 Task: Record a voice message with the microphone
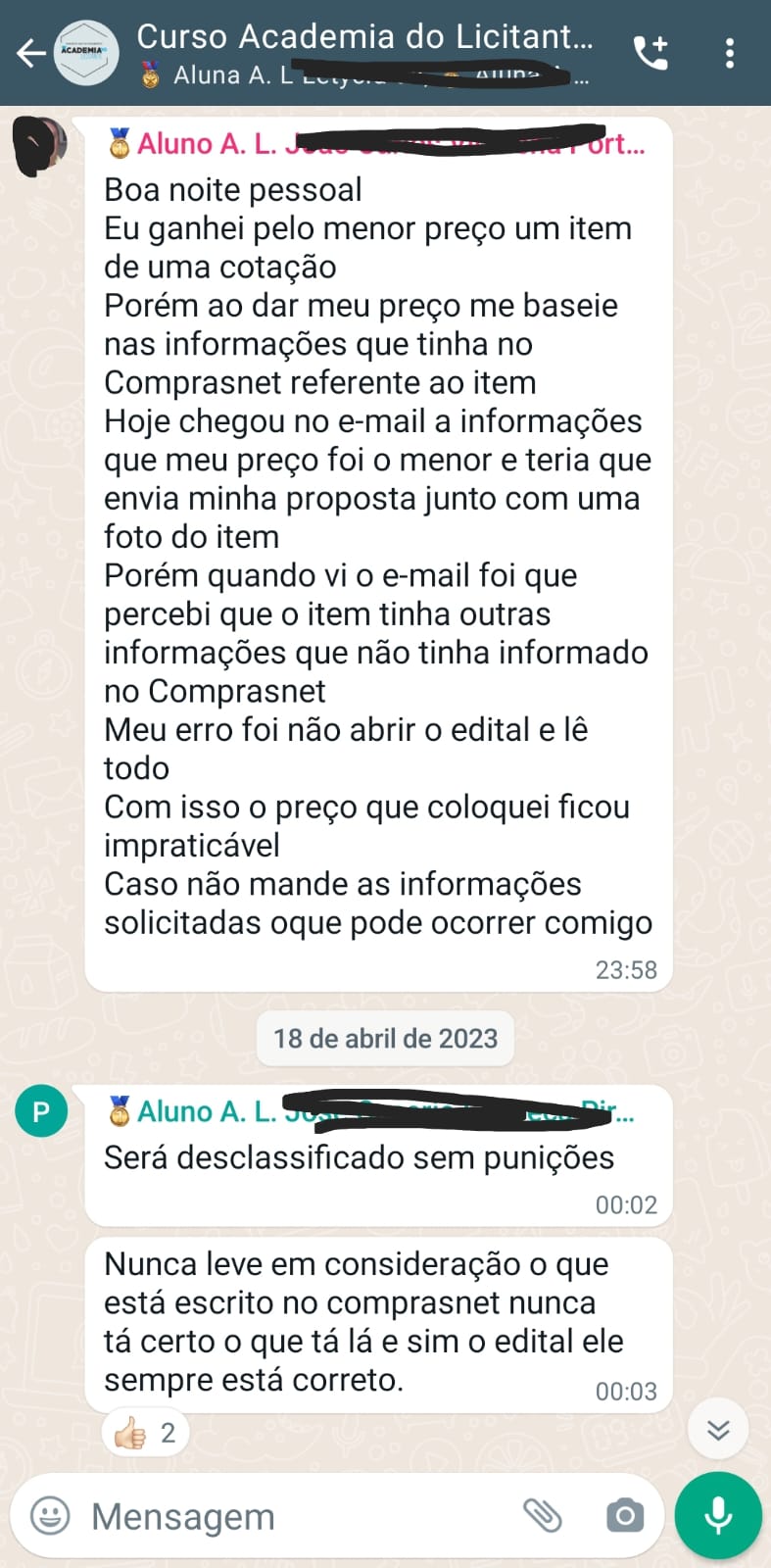(718, 1515)
